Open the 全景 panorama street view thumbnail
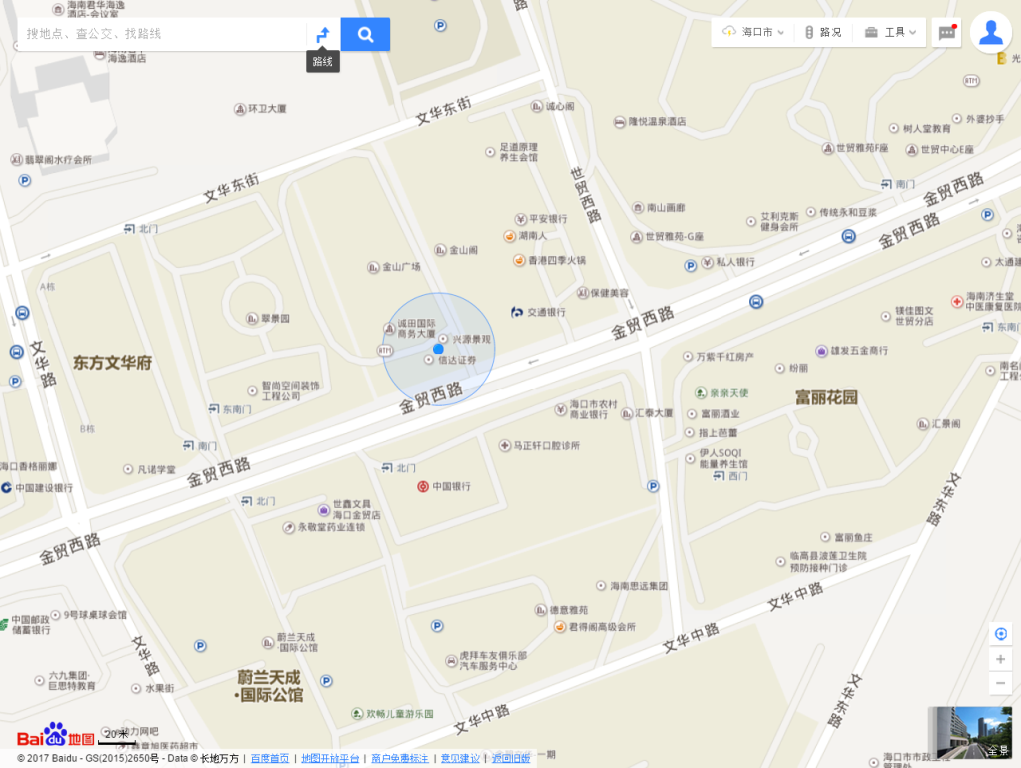The width and height of the screenshot is (1021, 768). (970, 733)
